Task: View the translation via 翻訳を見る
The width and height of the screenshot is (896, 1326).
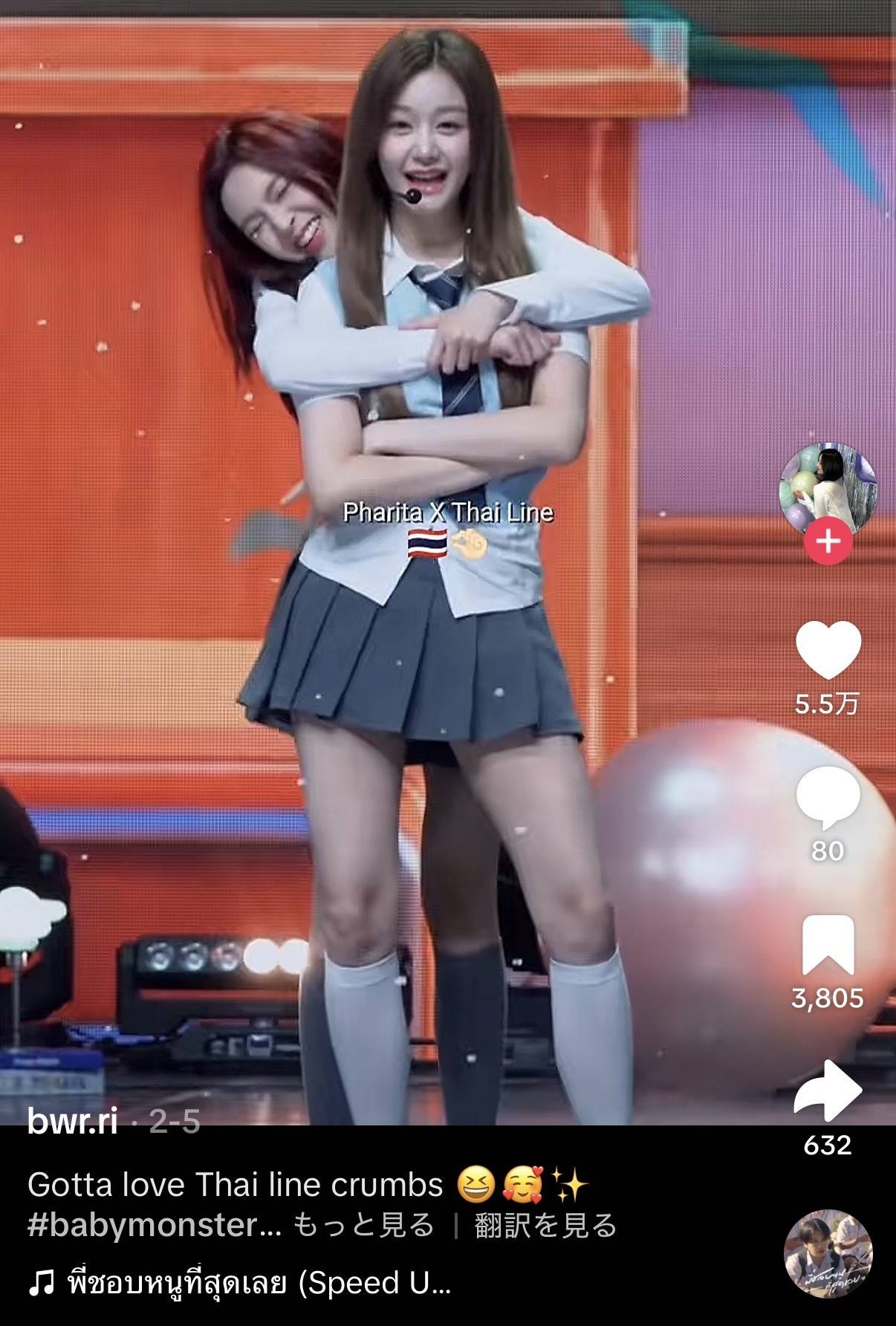Action: [x=546, y=1225]
